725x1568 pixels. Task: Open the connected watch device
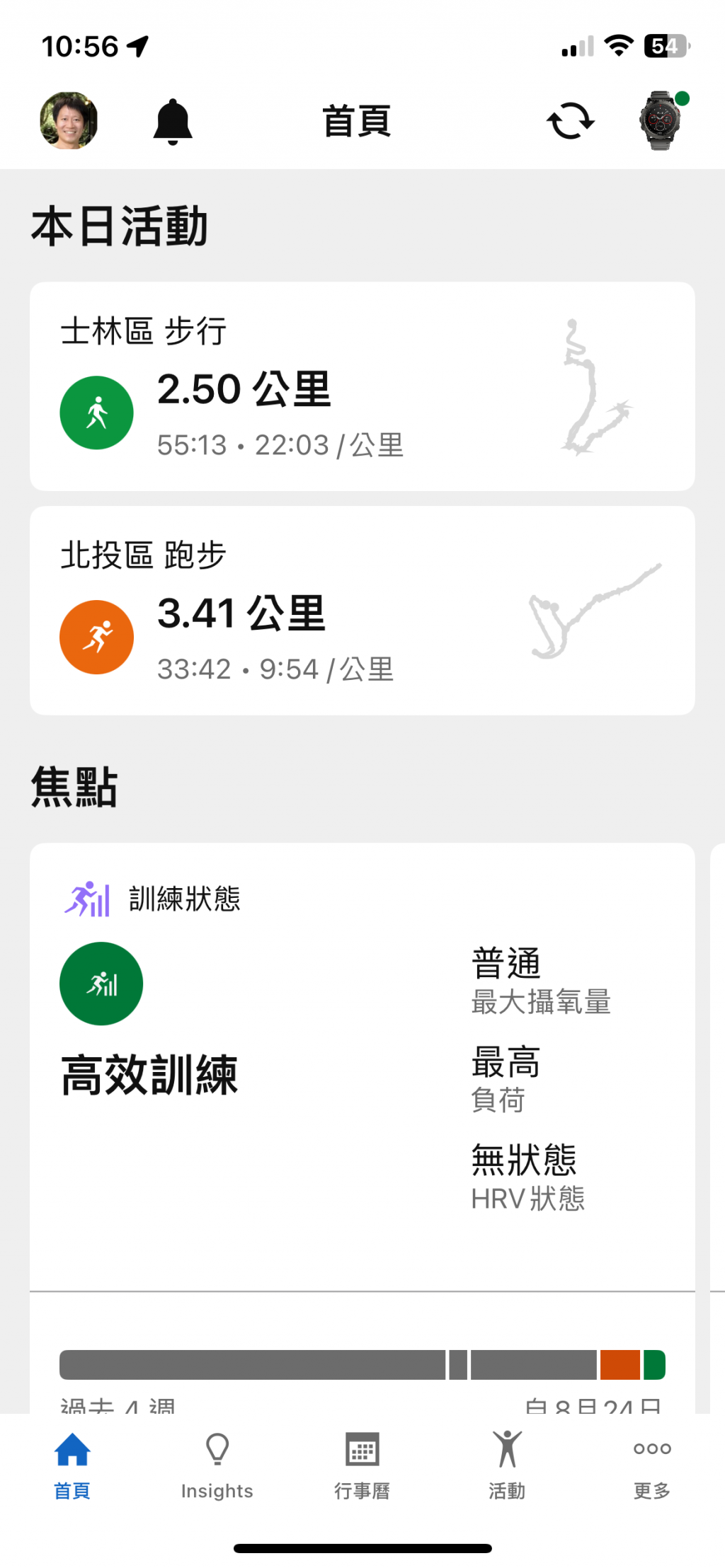pos(661,120)
